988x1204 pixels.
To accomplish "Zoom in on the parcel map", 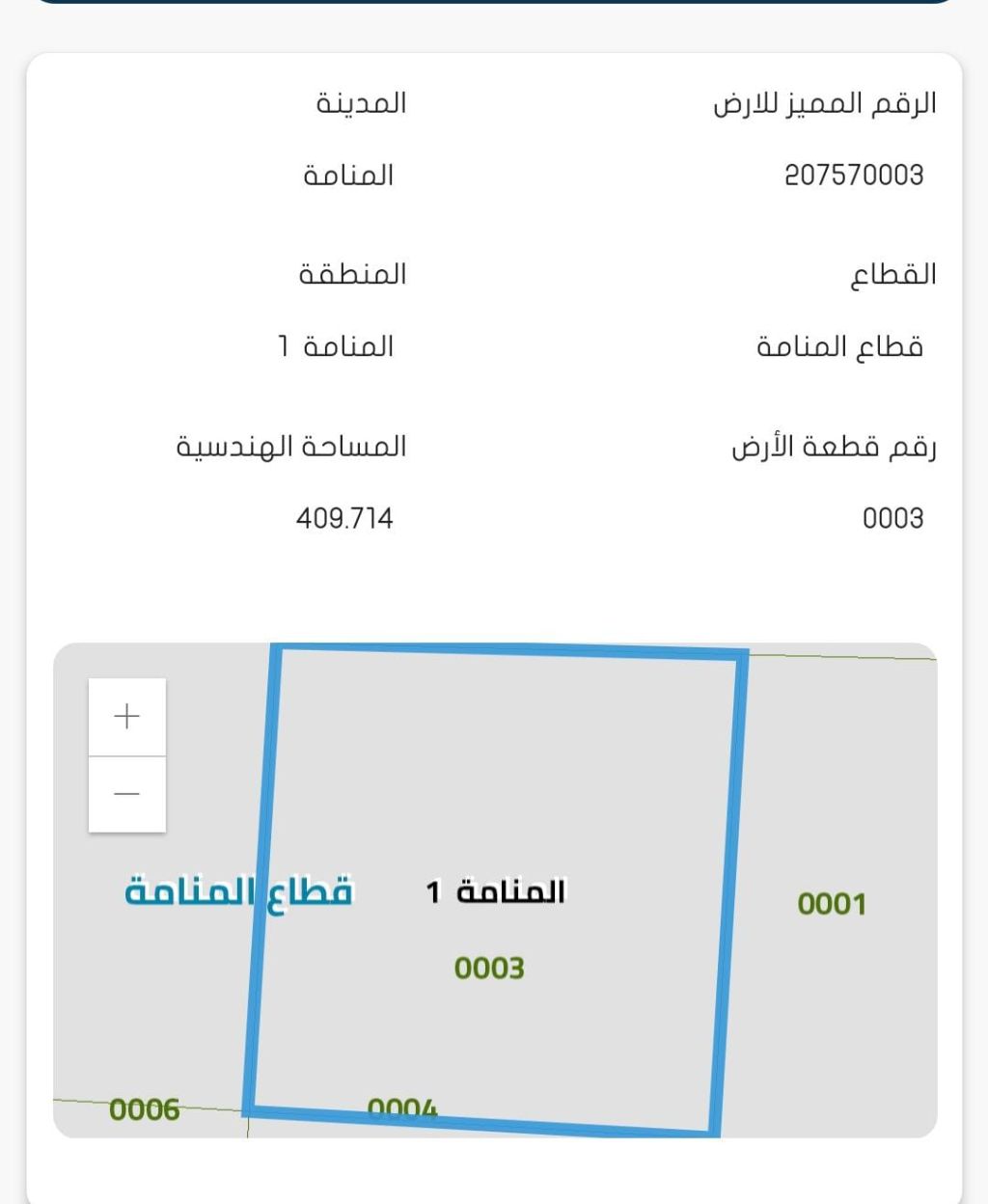I will point(127,717).
